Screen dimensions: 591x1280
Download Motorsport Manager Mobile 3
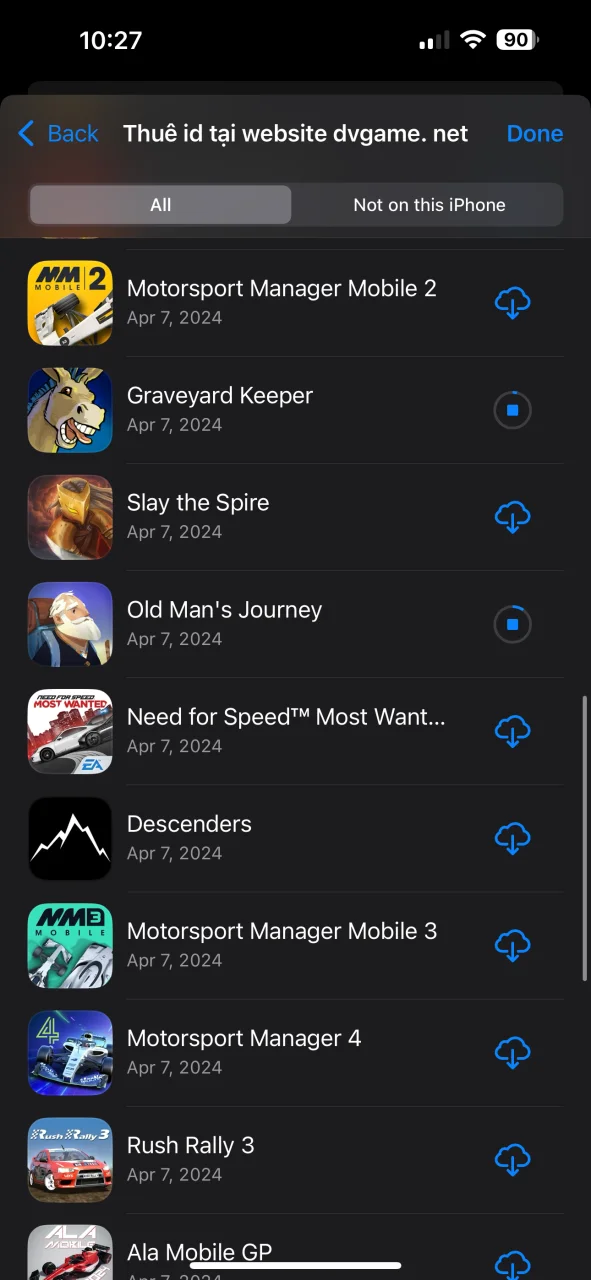(512, 945)
